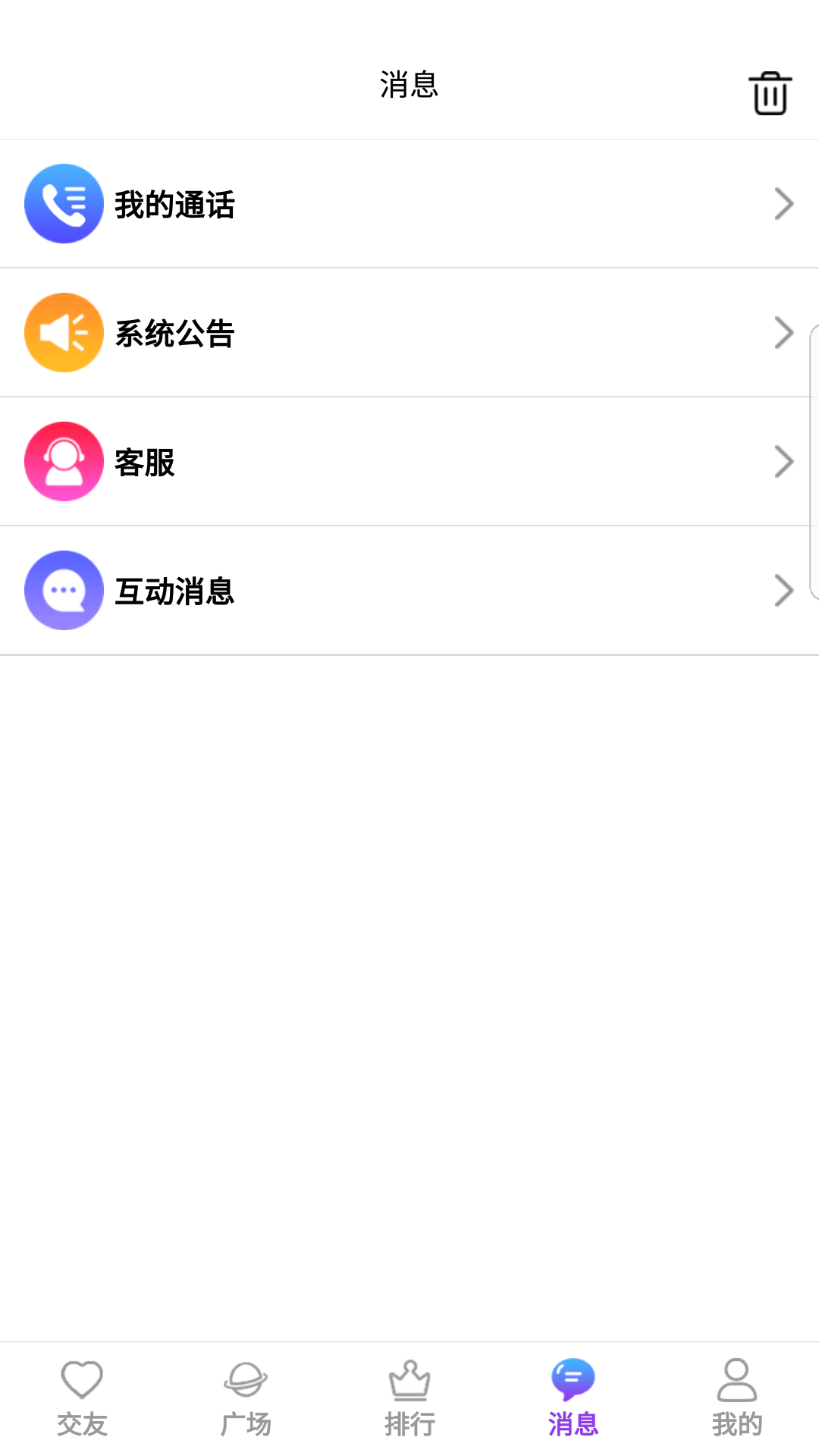Click the trash icon to clear messages
Viewport: 819px width, 1456px height.
[770, 93]
